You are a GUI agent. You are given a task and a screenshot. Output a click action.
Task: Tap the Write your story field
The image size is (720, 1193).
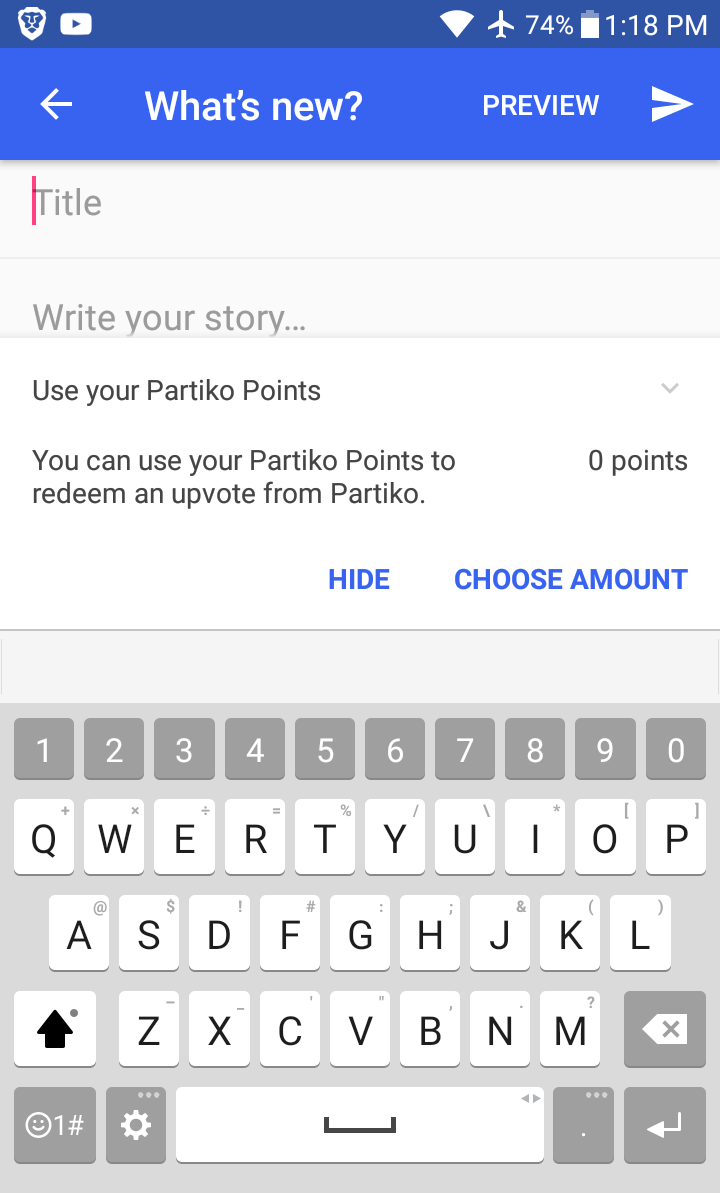360,317
